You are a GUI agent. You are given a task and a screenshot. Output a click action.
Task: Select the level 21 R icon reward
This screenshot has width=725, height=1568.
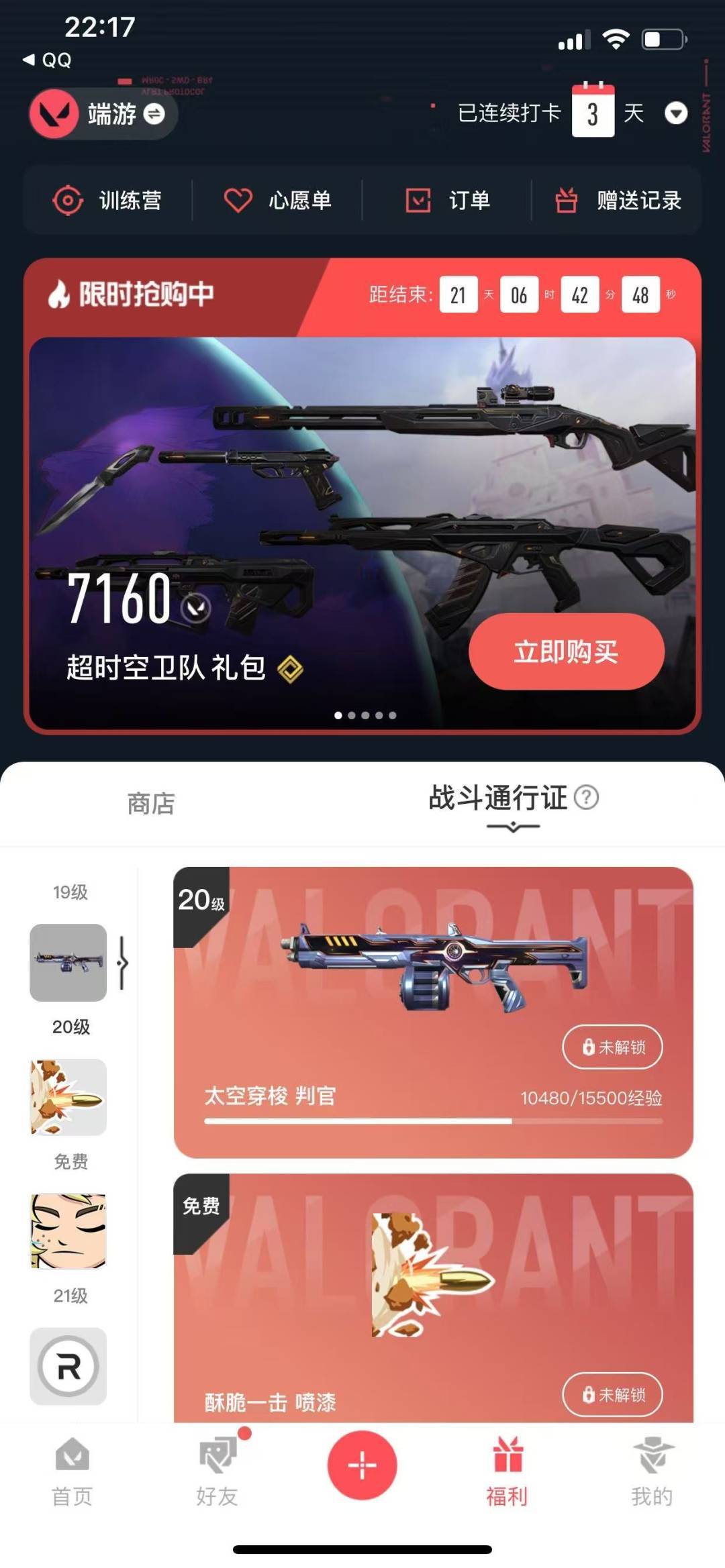68,1366
